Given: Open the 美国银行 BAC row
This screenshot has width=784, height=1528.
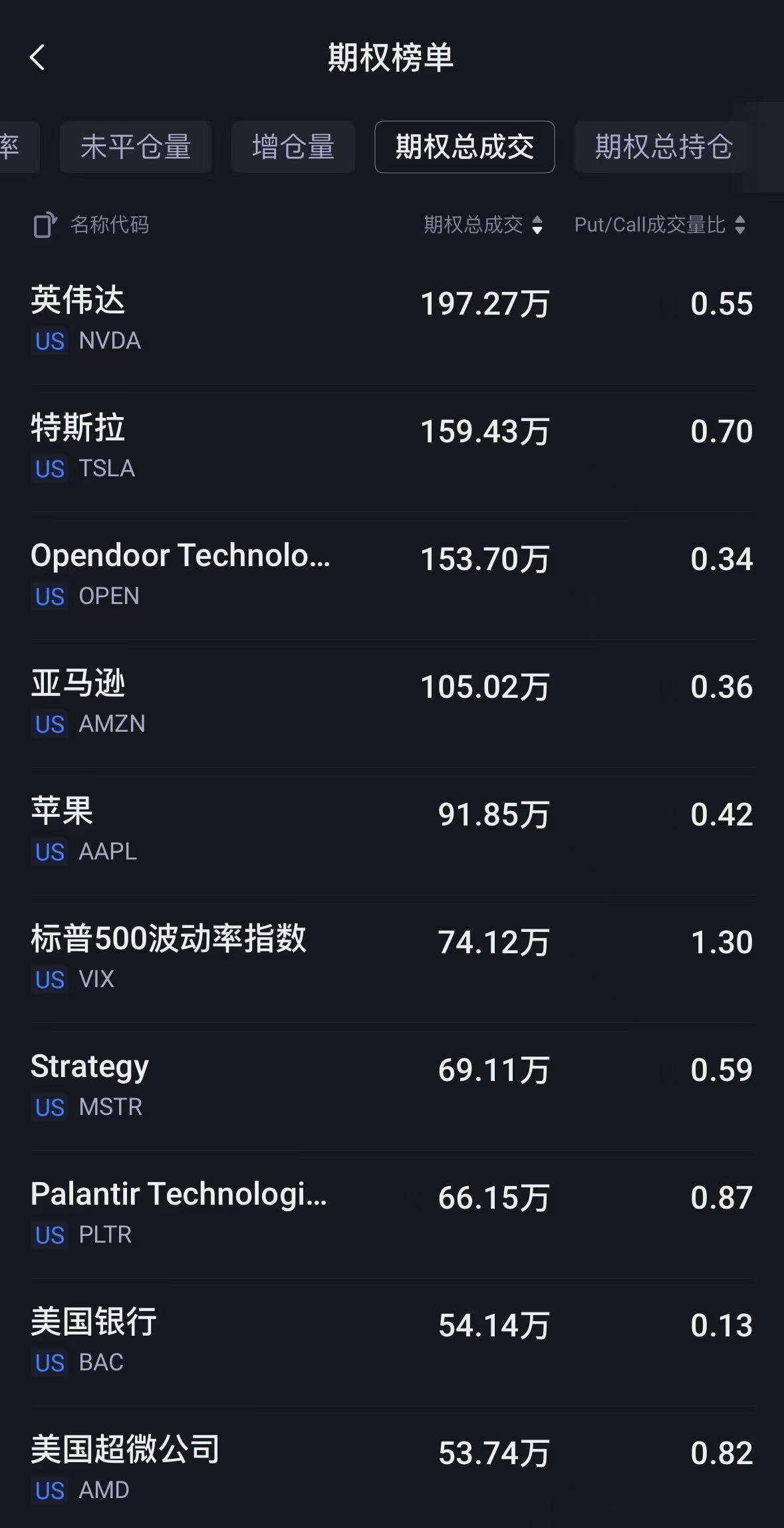Looking at the screenshot, I should 392,1342.
